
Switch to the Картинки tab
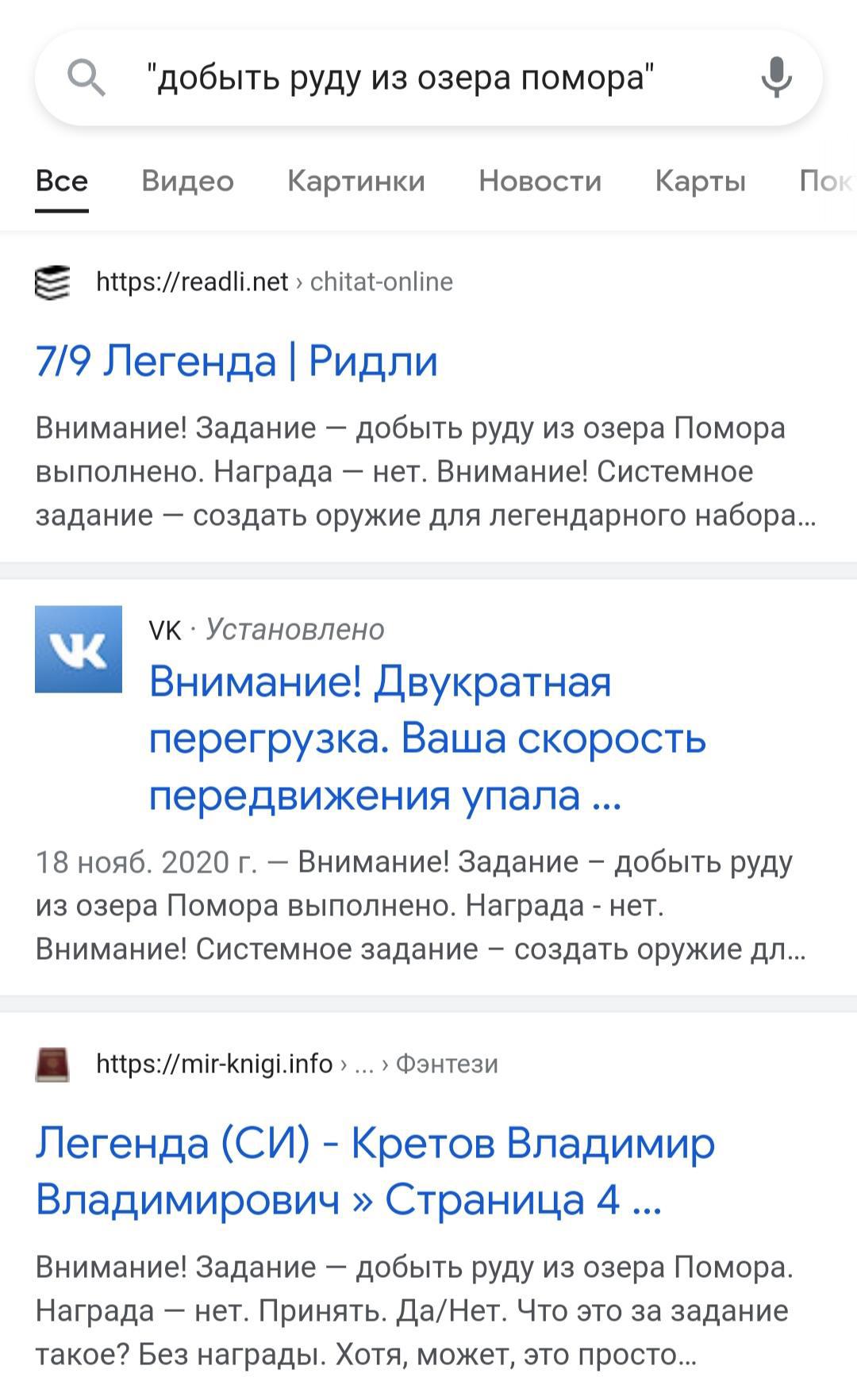(x=356, y=182)
